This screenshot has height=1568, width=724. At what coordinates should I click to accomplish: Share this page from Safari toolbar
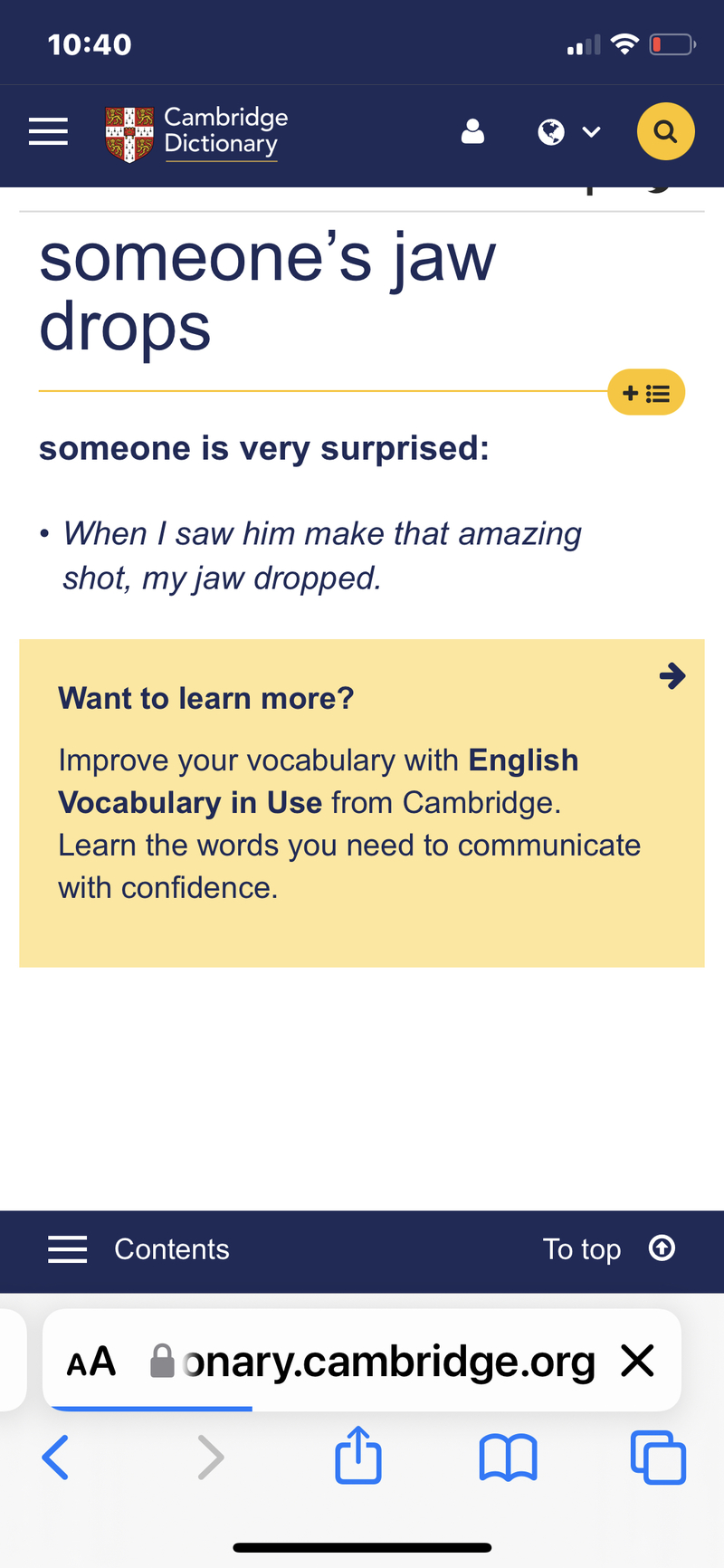(358, 1456)
